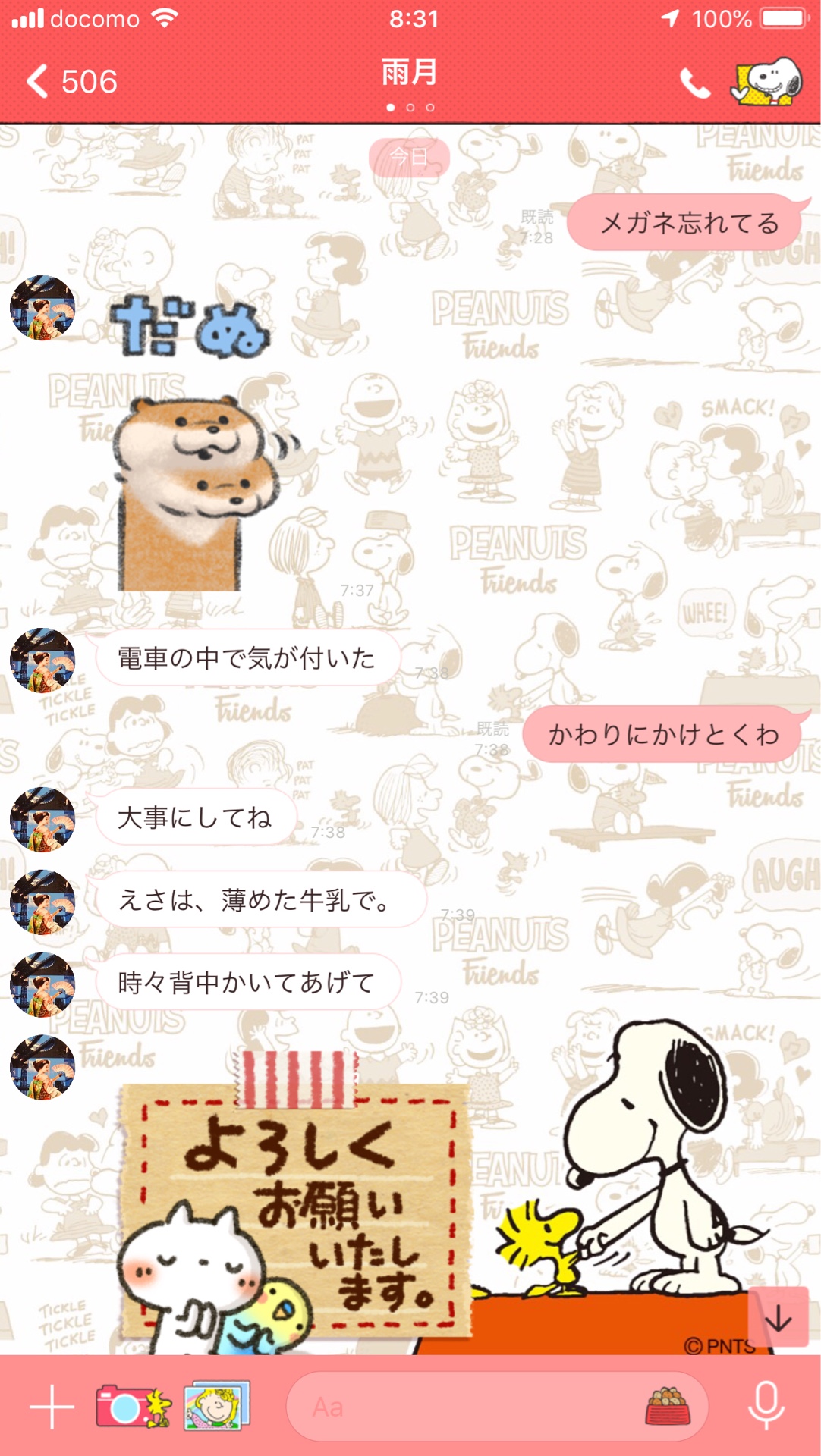Start a voice call with 雨月

click(x=694, y=83)
